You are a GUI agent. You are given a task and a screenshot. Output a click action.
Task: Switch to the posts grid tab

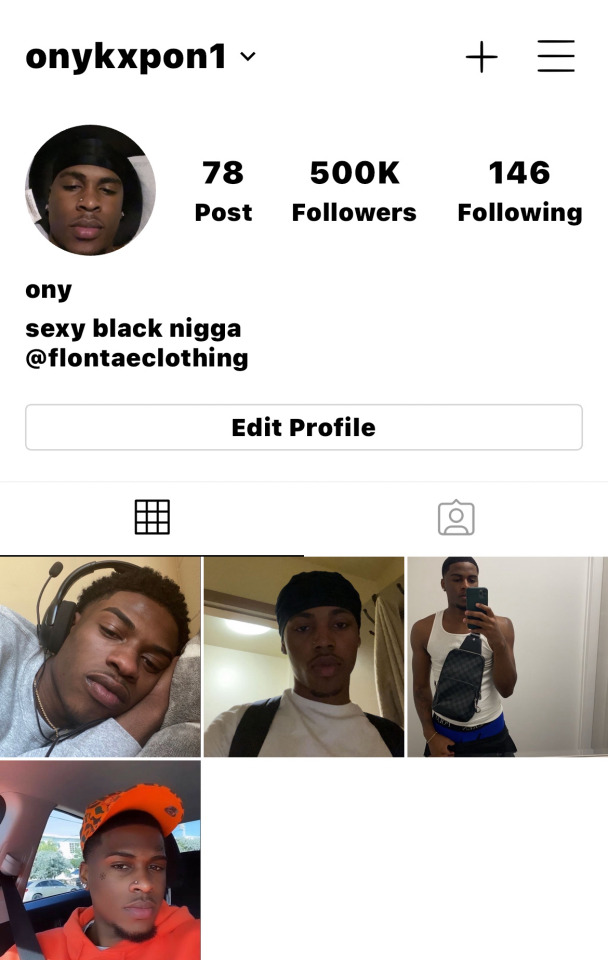click(152, 517)
